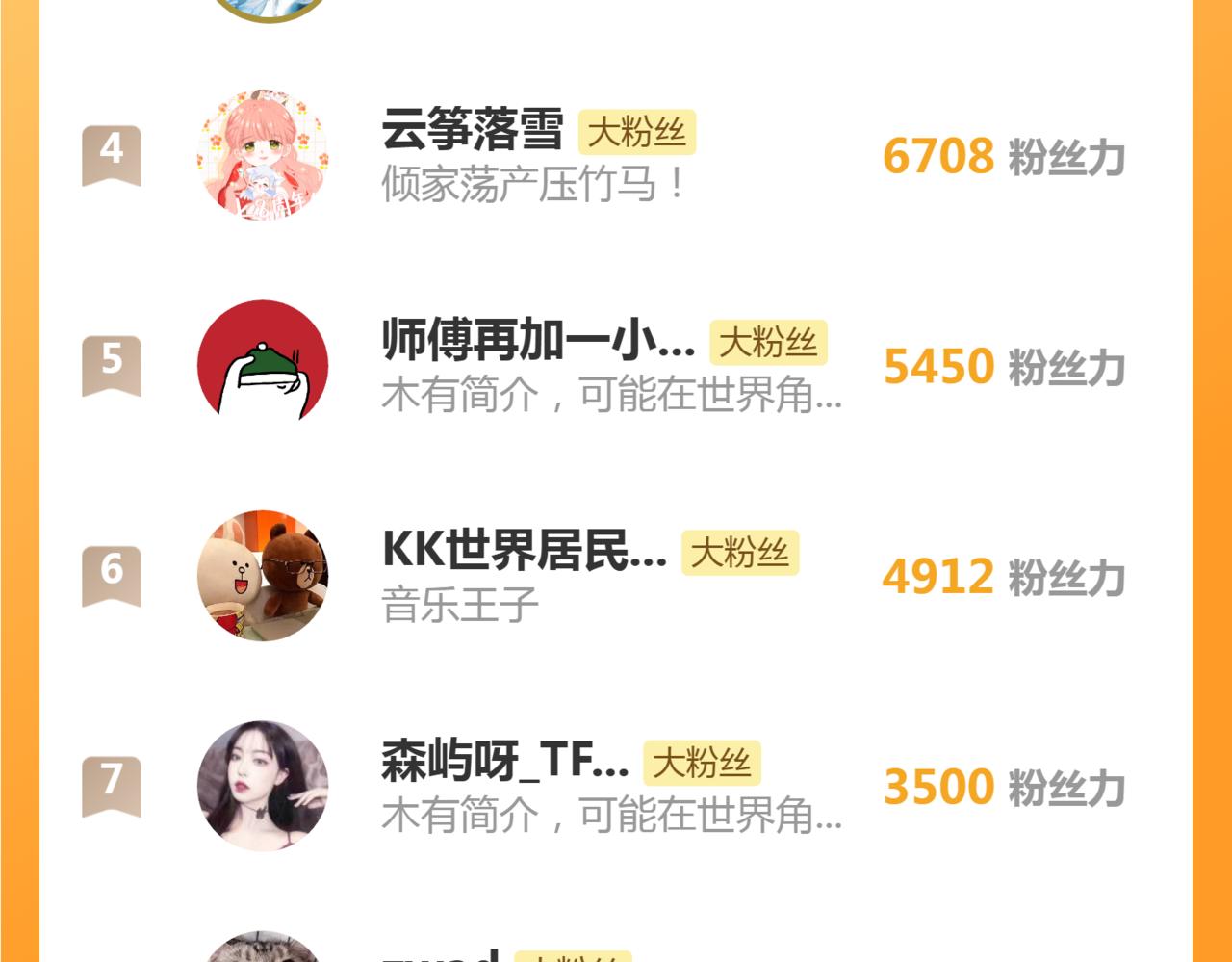
Task: Open 云筝落雪's profile at rank 4
Action: click(472, 130)
